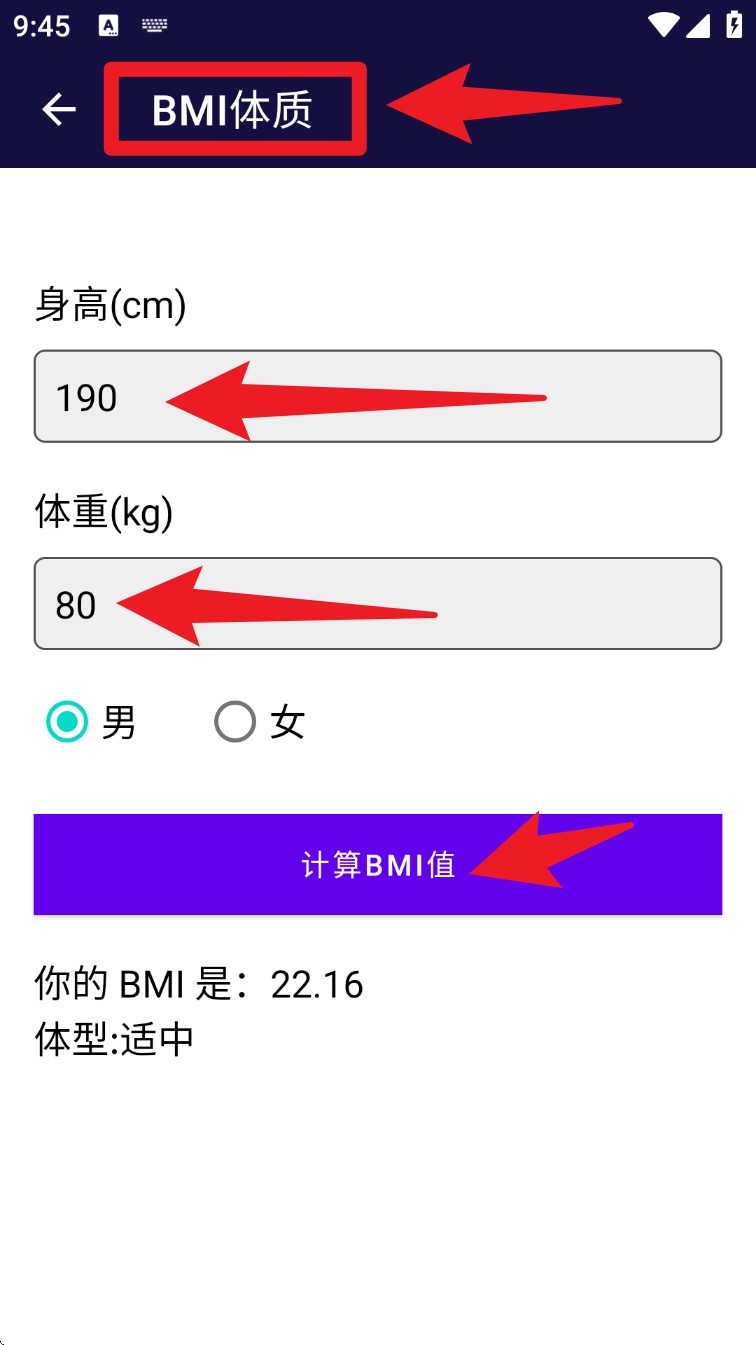This screenshot has width=756, height=1345.
Task: Tap the BMI result text showing 22.16
Action: (x=197, y=984)
